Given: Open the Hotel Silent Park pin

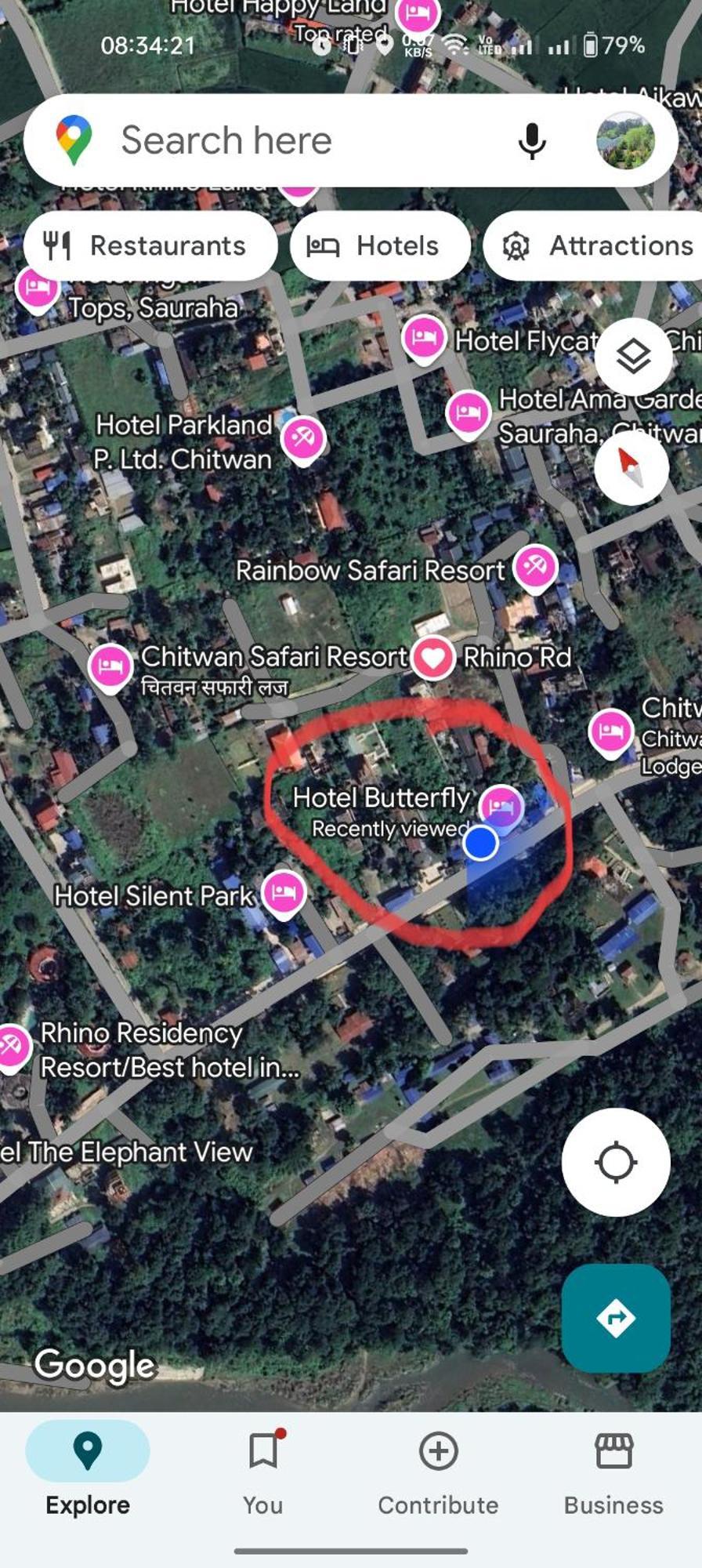Looking at the screenshot, I should [284, 891].
